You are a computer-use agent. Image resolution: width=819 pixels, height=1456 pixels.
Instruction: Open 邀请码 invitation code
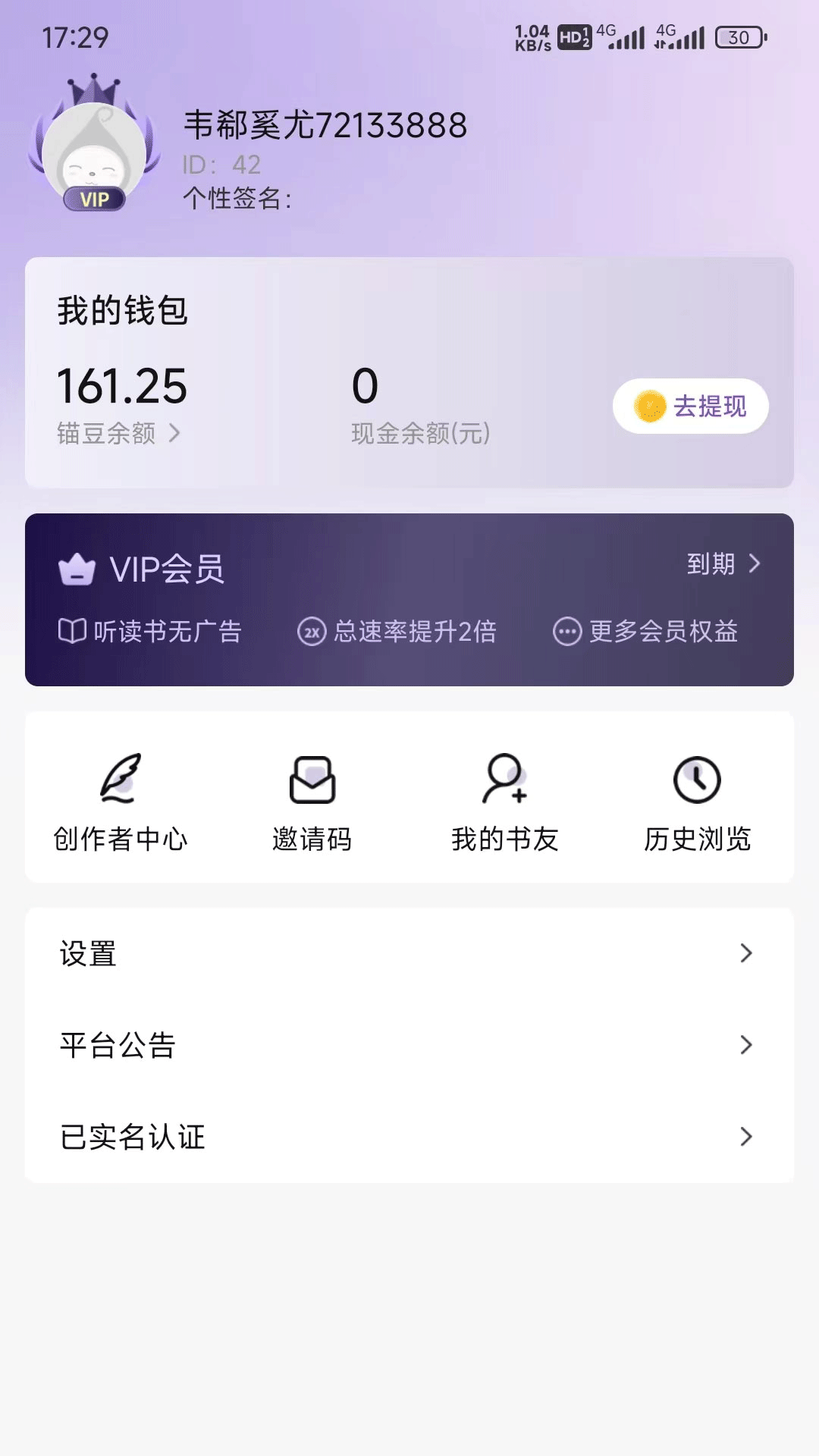coord(312,801)
